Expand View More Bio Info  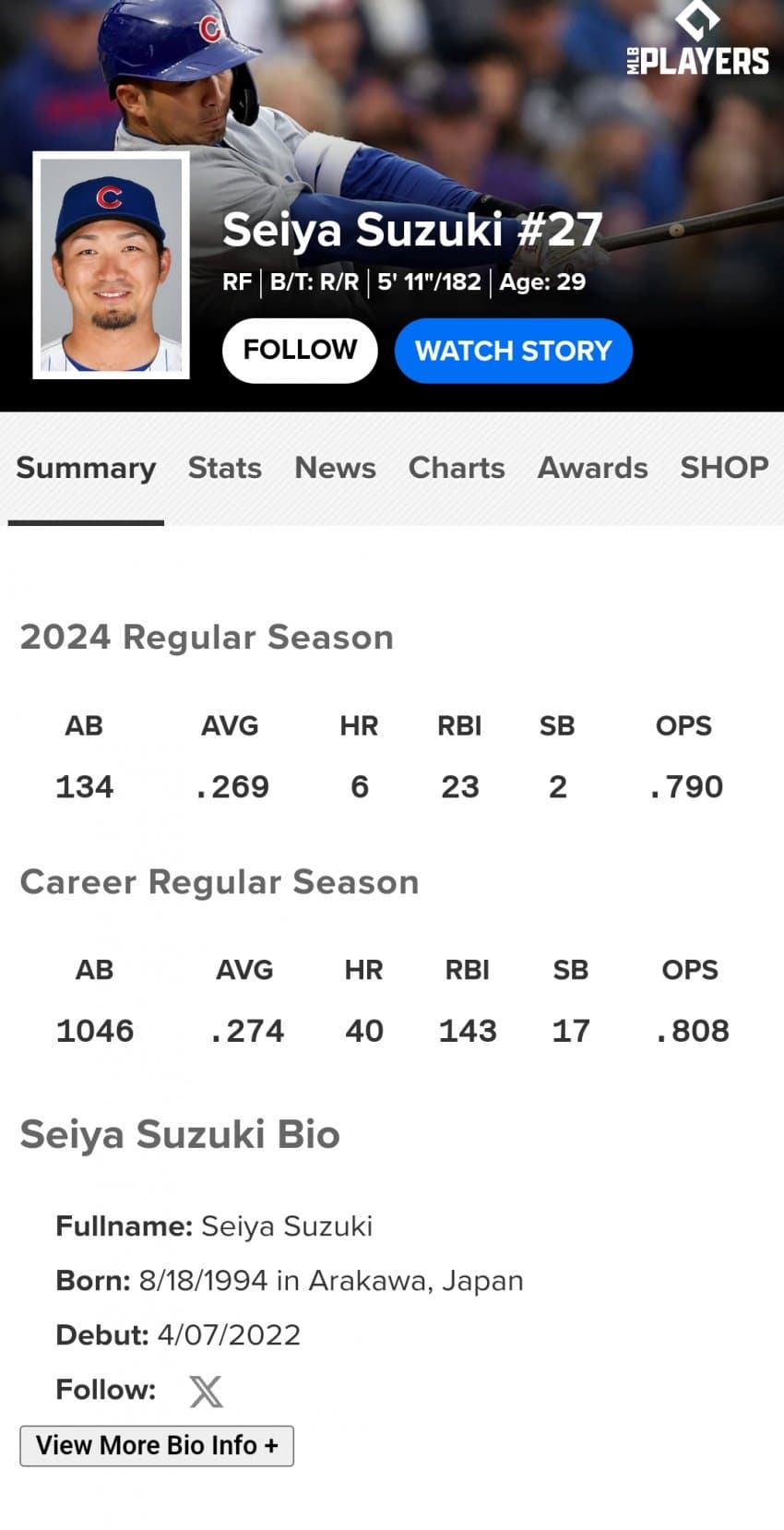(x=157, y=1445)
